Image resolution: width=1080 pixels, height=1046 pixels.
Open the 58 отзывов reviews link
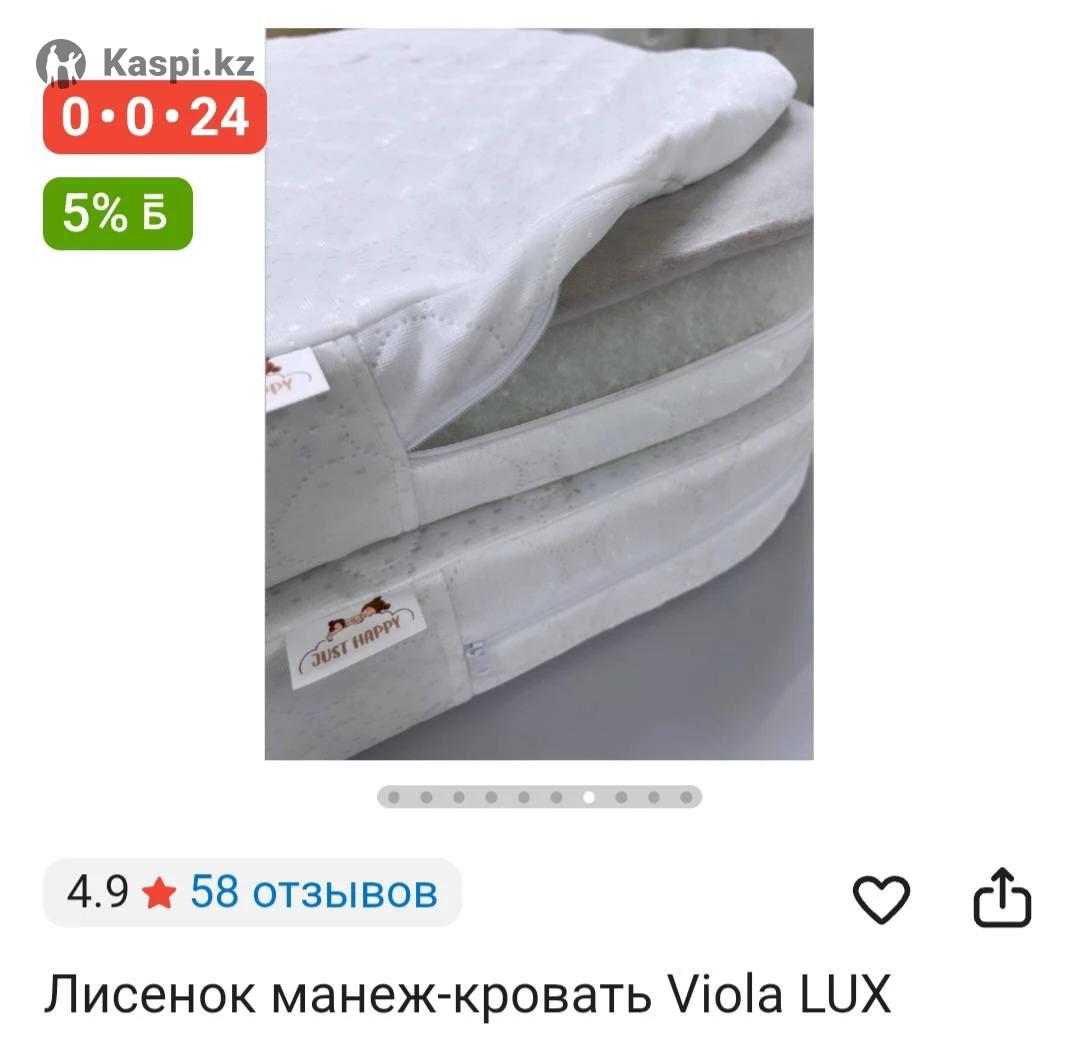coord(314,891)
